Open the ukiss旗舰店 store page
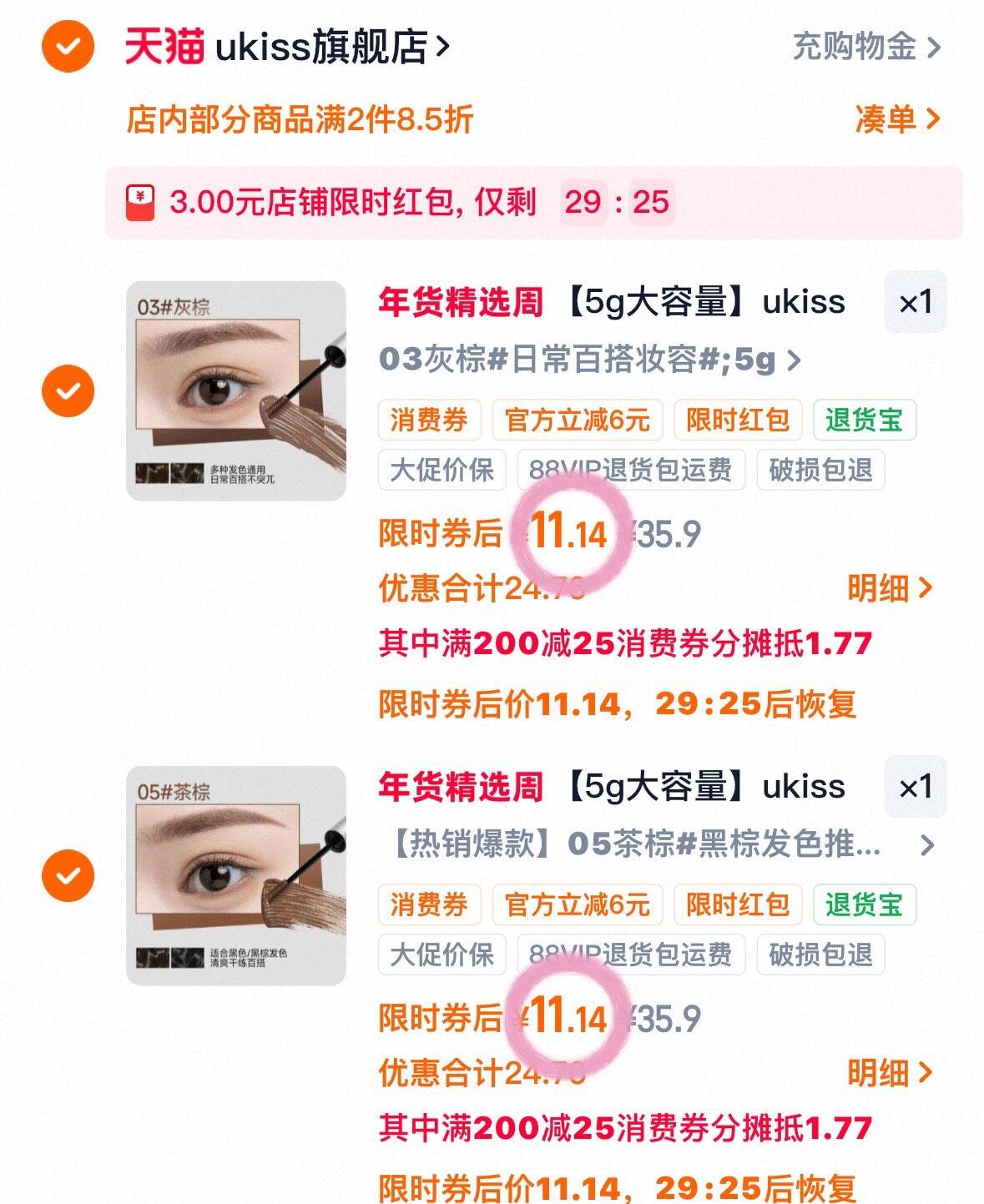Image resolution: width=984 pixels, height=1204 pixels. (287, 47)
